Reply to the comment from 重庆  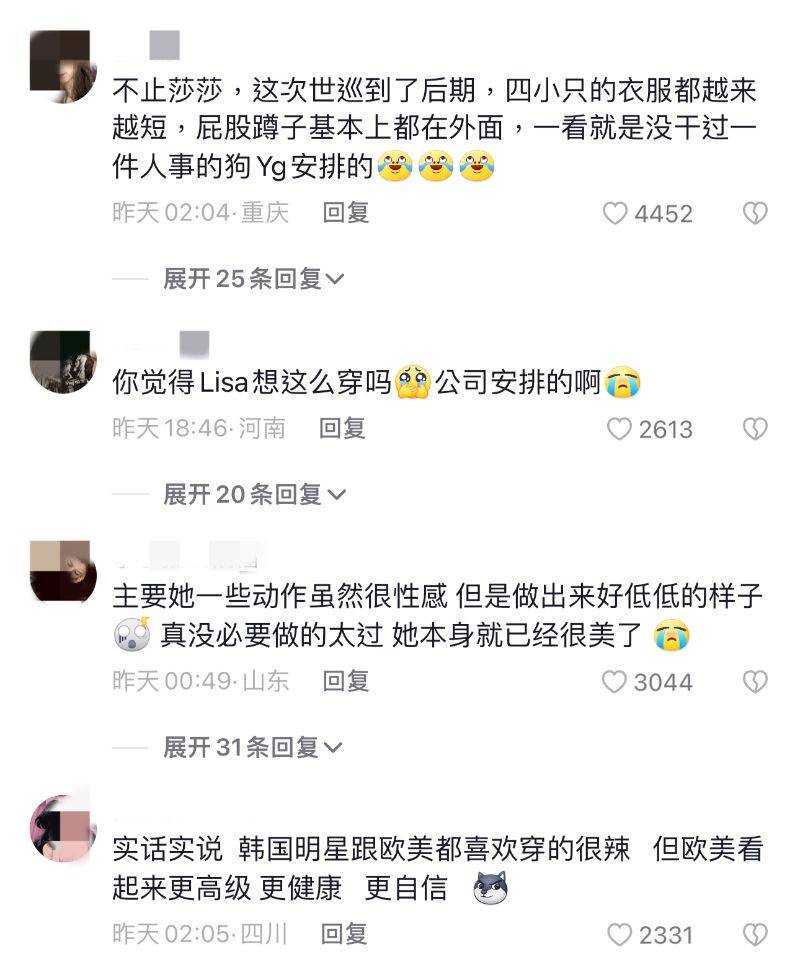(x=346, y=213)
